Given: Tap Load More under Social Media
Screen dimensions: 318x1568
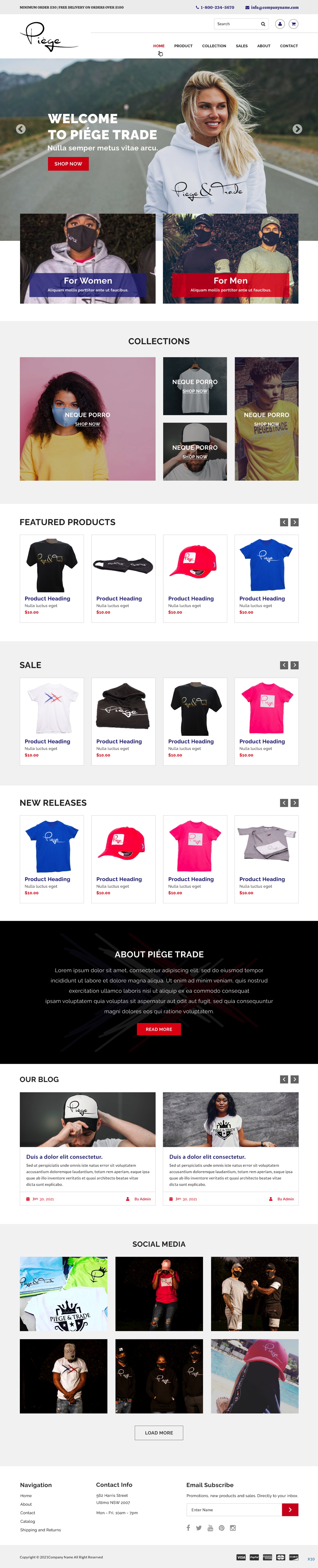Looking at the screenshot, I should pos(159,1433).
